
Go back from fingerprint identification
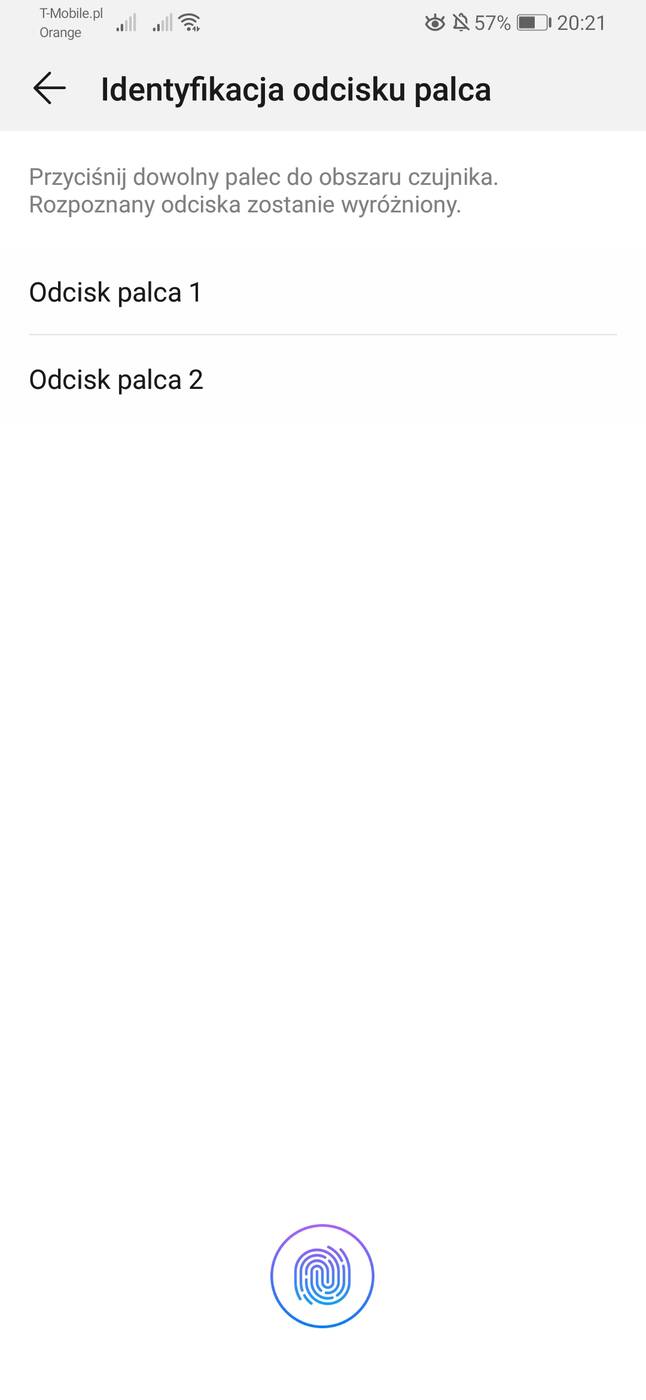tap(49, 89)
